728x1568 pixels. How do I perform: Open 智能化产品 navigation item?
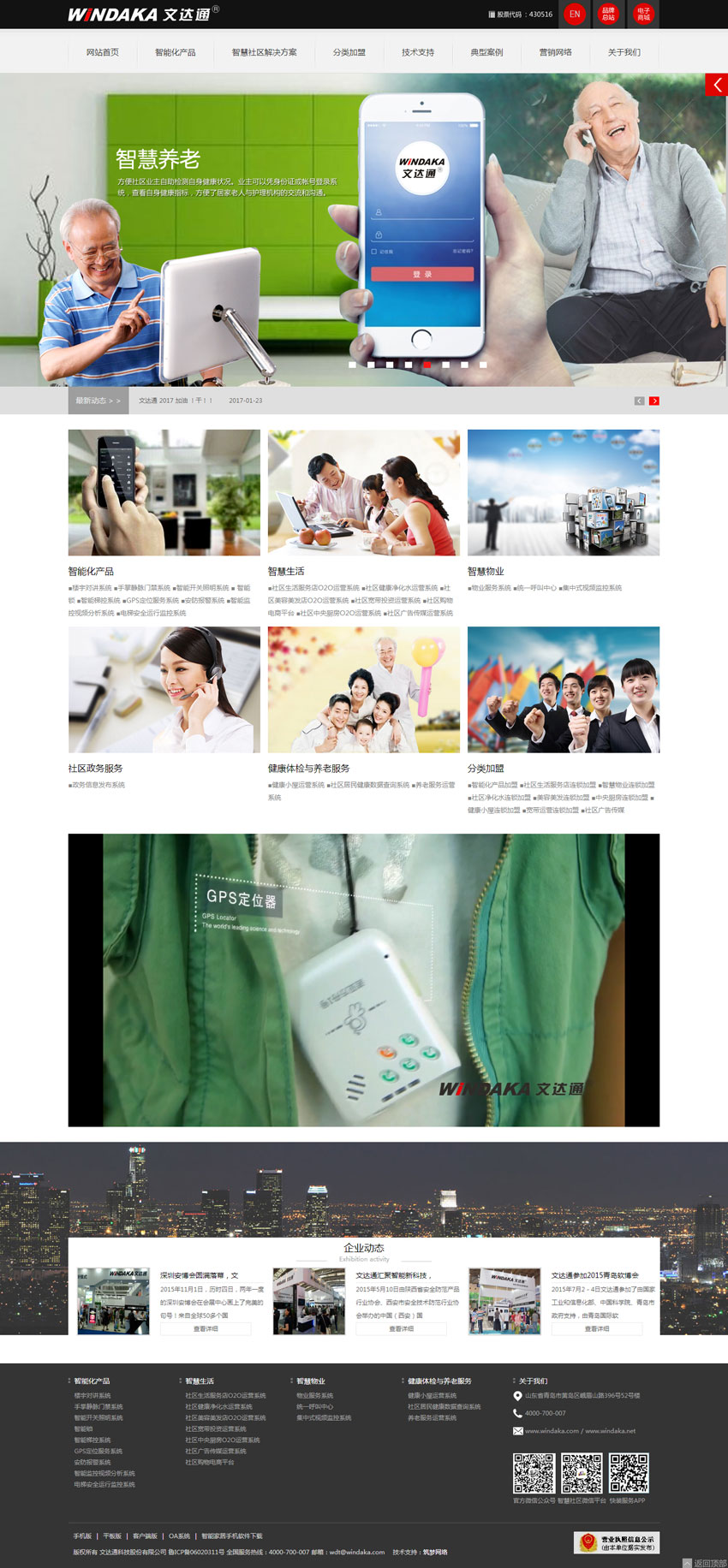click(176, 52)
